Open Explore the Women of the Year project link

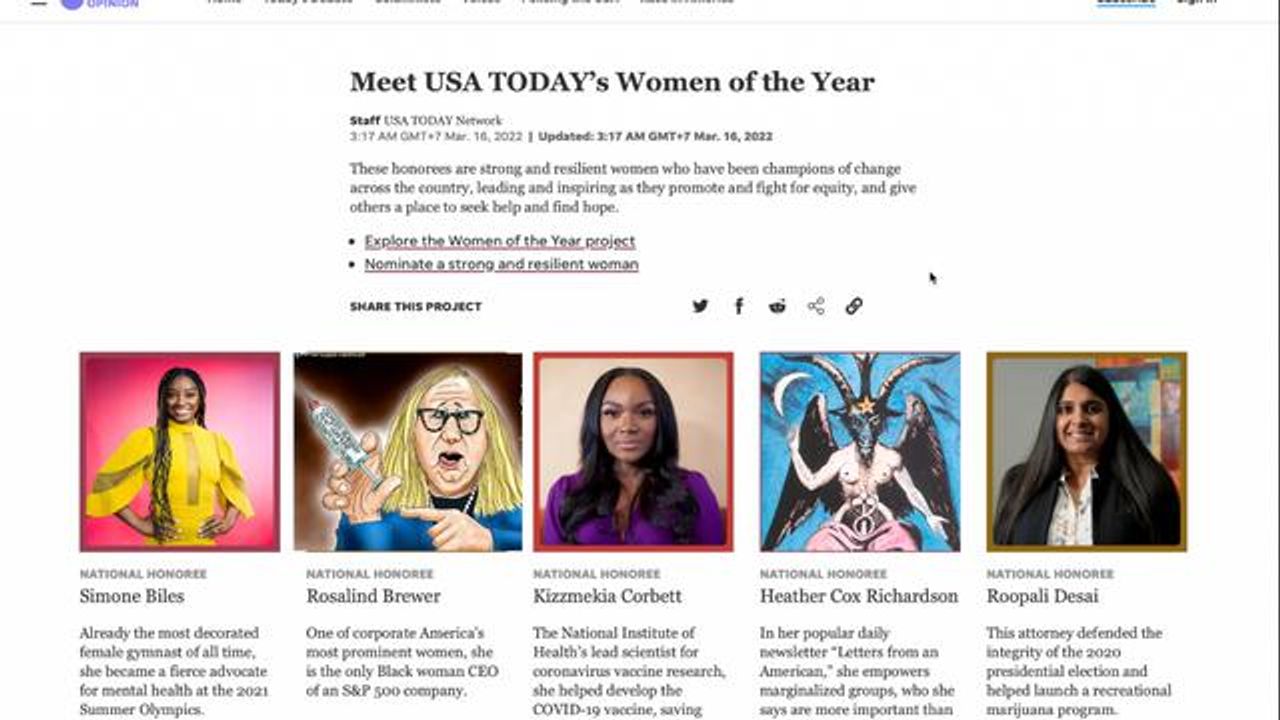pos(499,241)
